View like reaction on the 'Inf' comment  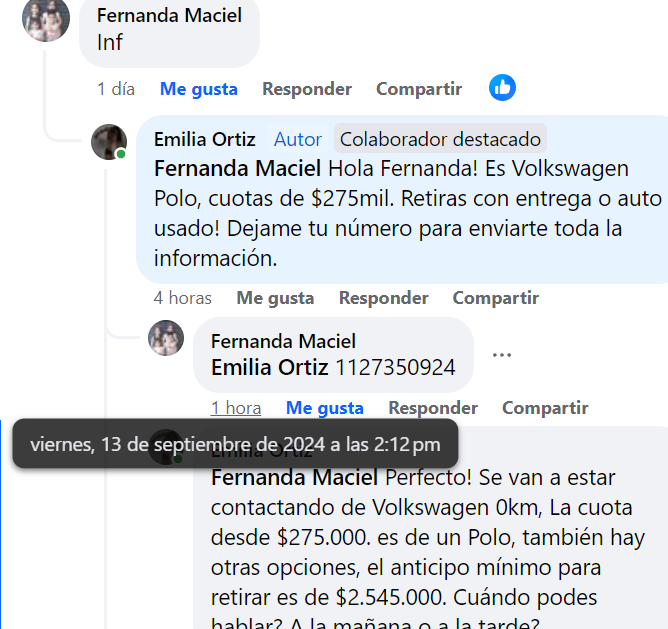click(502, 88)
